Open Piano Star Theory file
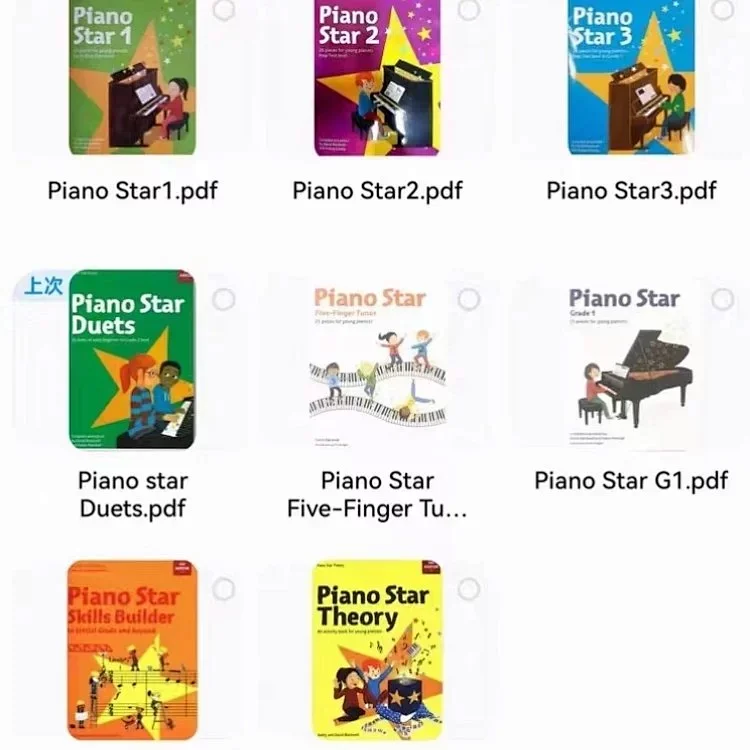750x750 pixels. [378, 650]
